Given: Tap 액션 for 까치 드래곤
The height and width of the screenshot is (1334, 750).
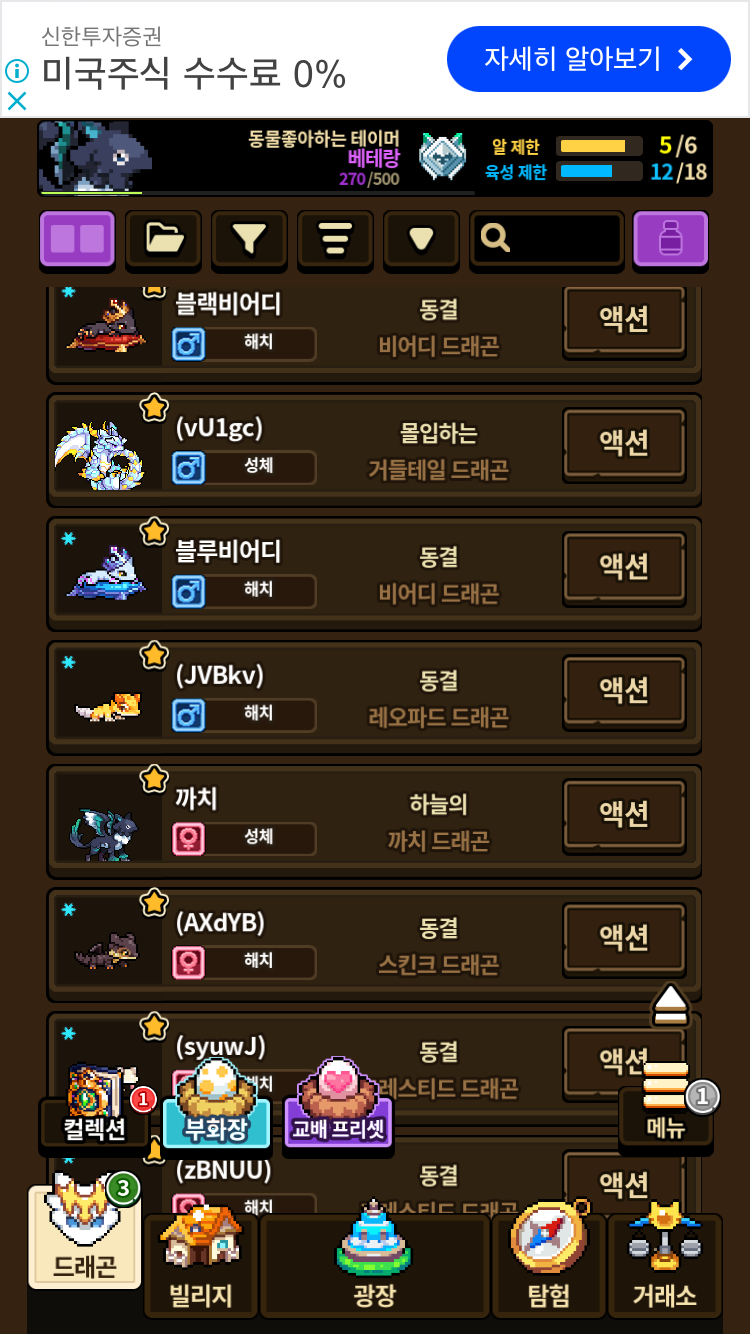Looking at the screenshot, I should (625, 813).
